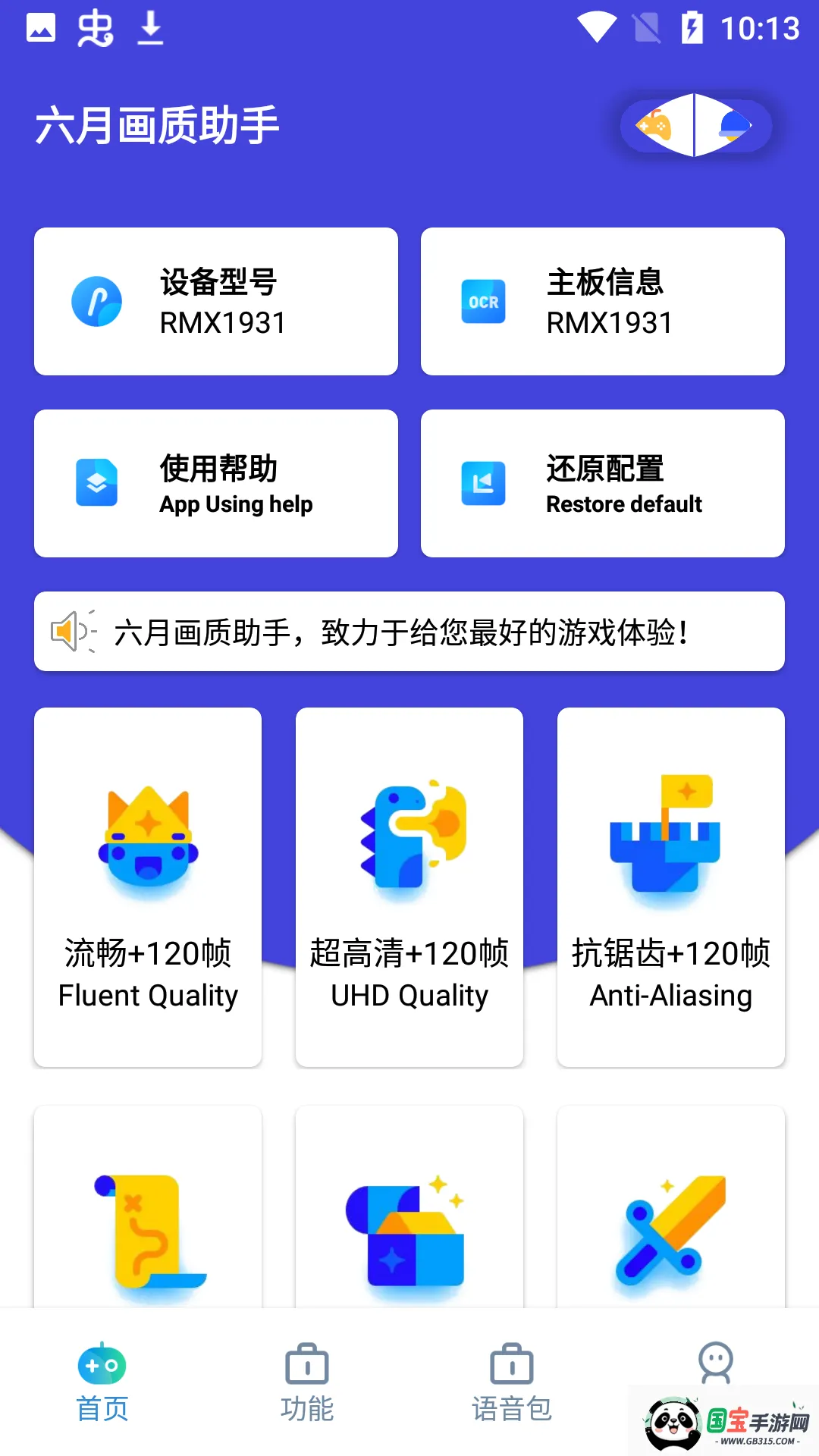Viewport: 819px width, 1456px height.
Task: Switch to the 语音包 voice pack tab
Action: tap(512, 1388)
